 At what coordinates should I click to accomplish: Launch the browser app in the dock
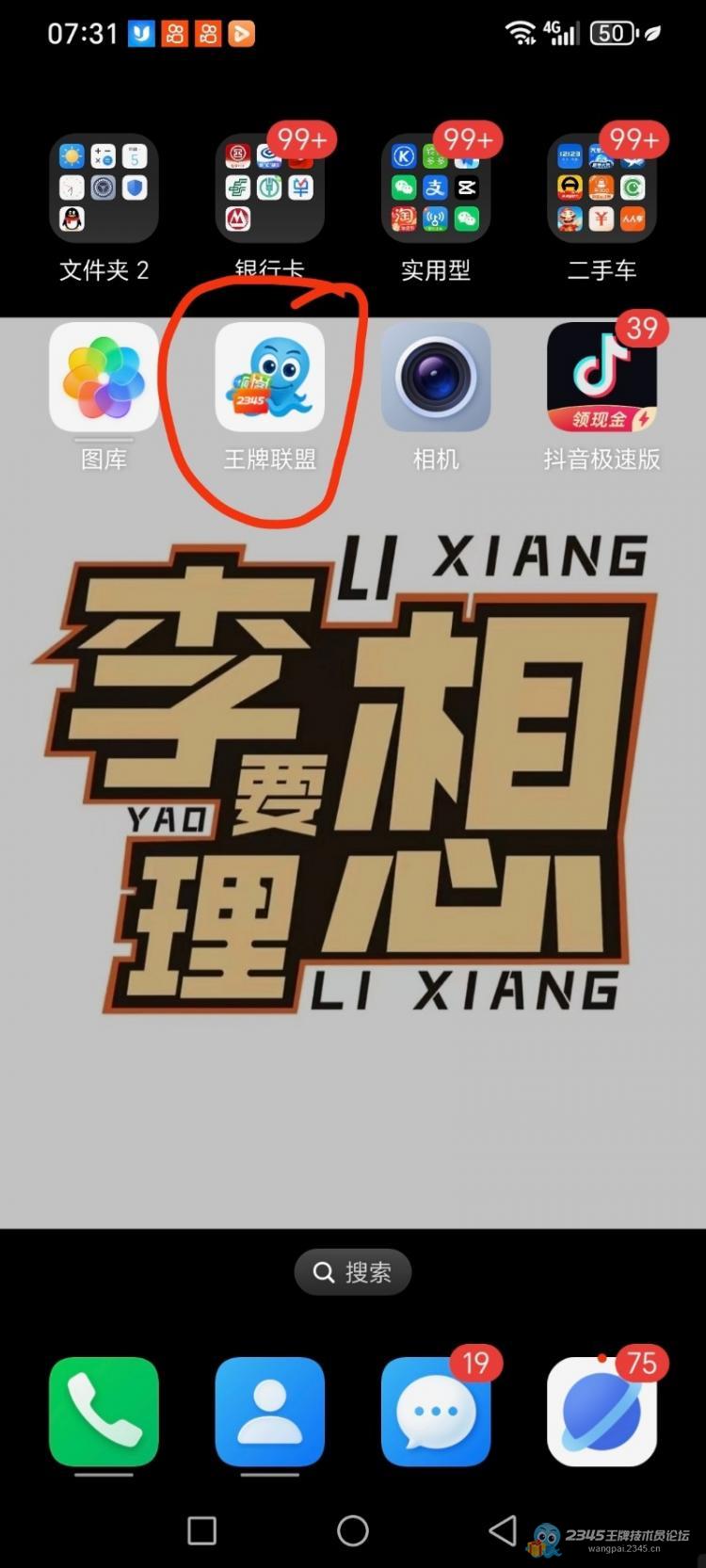pos(602,1412)
